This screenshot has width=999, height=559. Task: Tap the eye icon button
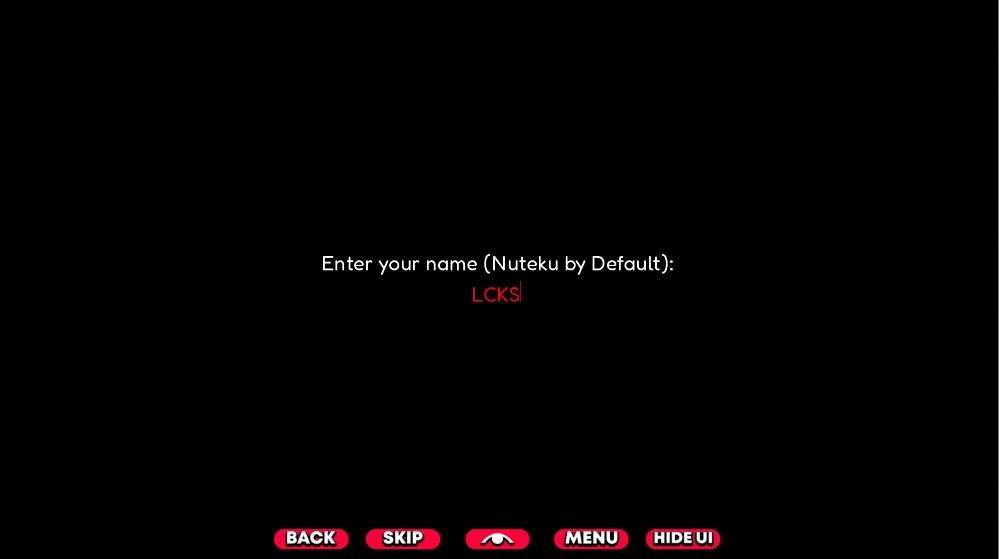tap(497, 539)
